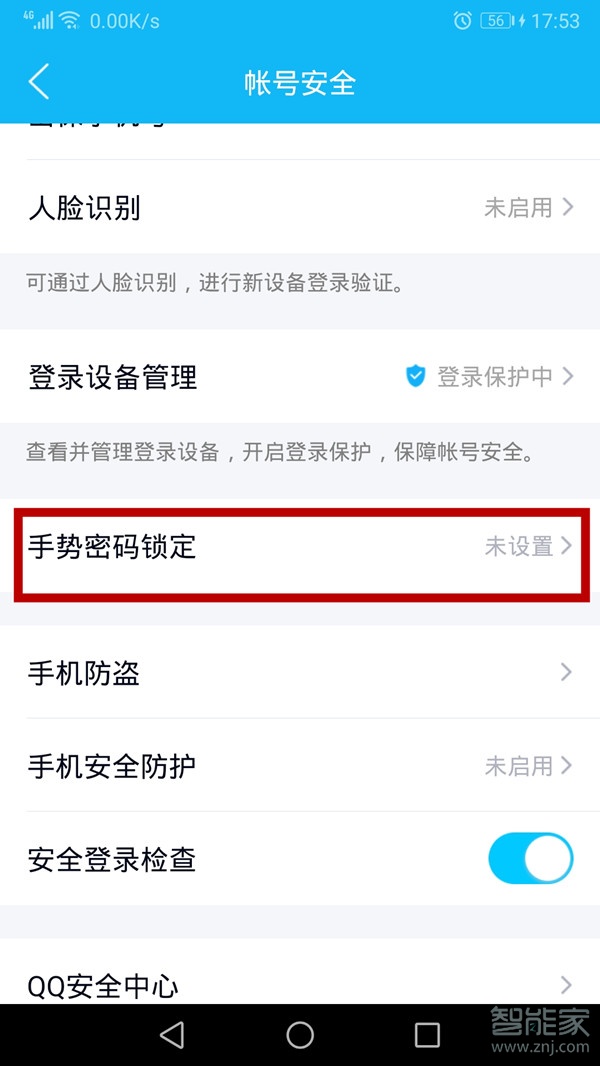Go back from 帐号安全 page
The height and width of the screenshot is (1066, 600).
39,82
